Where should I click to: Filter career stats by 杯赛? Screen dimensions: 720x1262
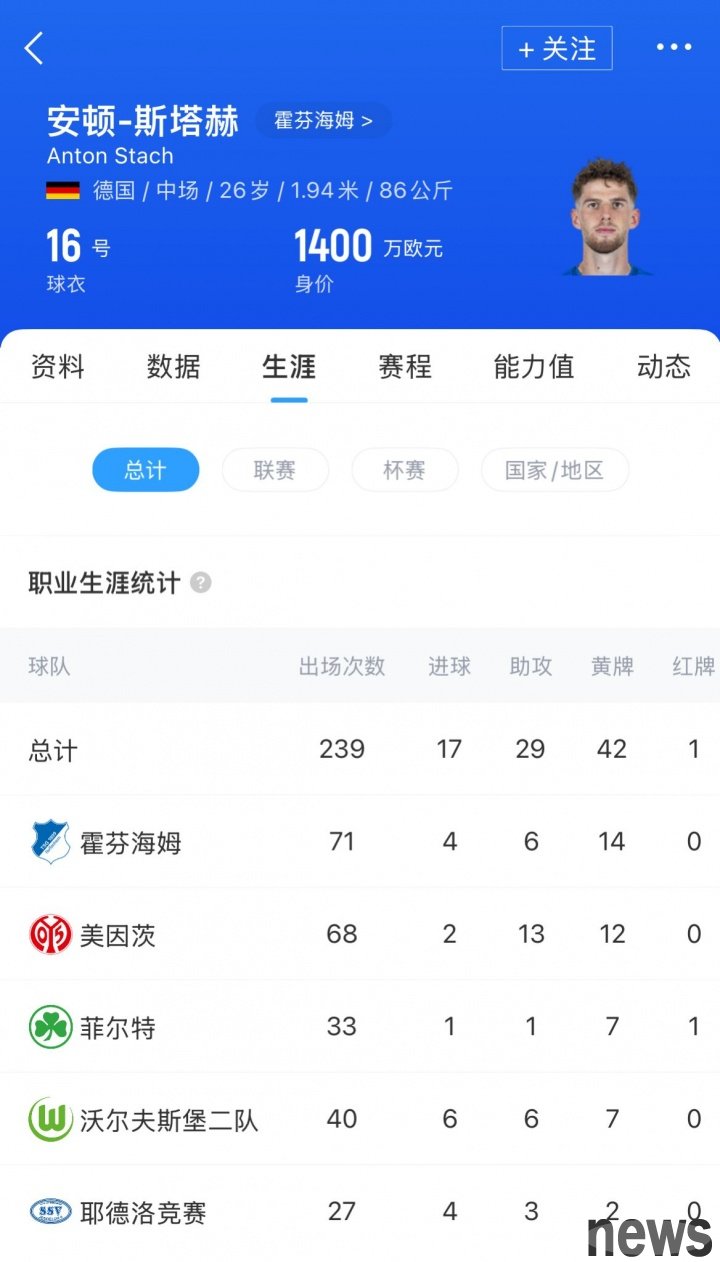(404, 470)
